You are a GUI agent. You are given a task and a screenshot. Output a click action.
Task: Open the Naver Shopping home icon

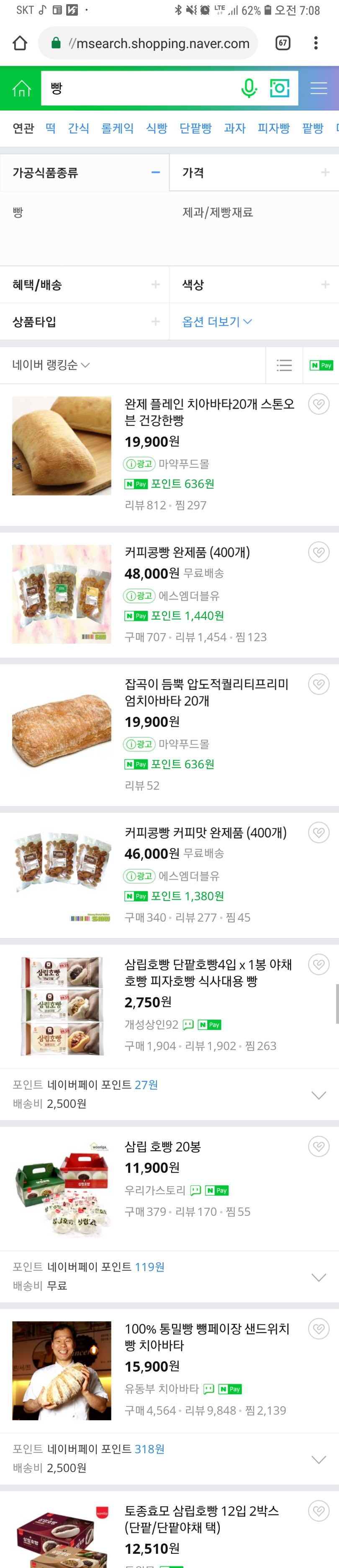pos(21,89)
